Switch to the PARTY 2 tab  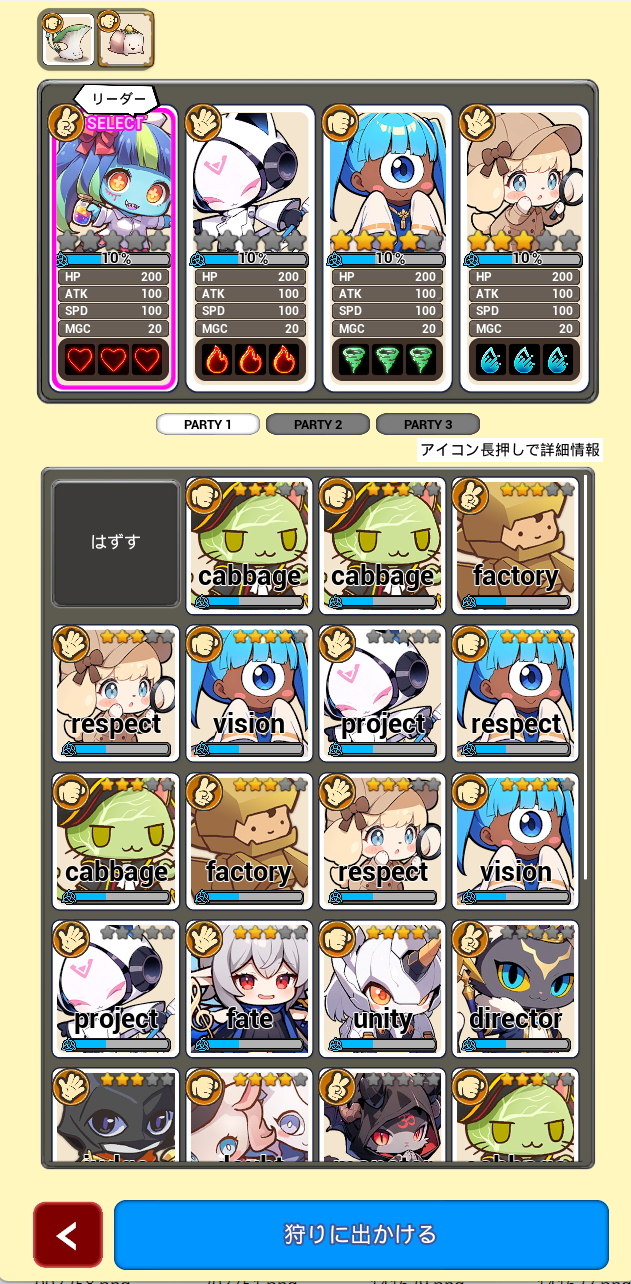[318, 425]
